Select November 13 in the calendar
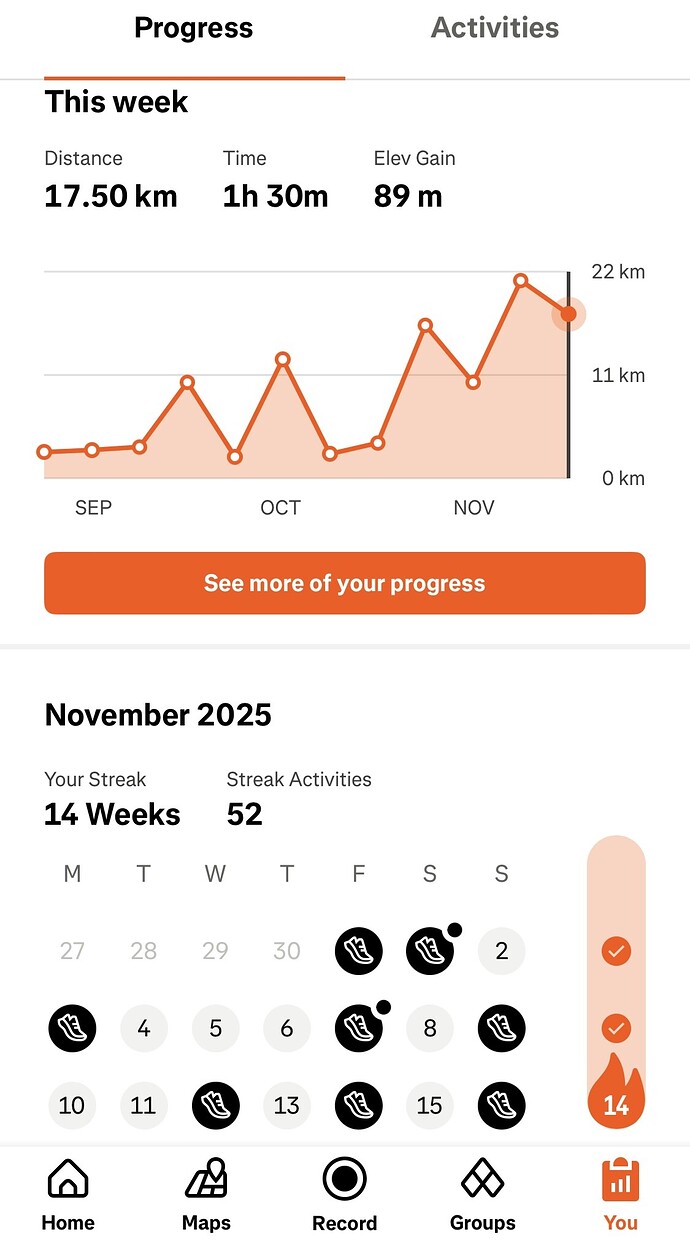 287,1105
